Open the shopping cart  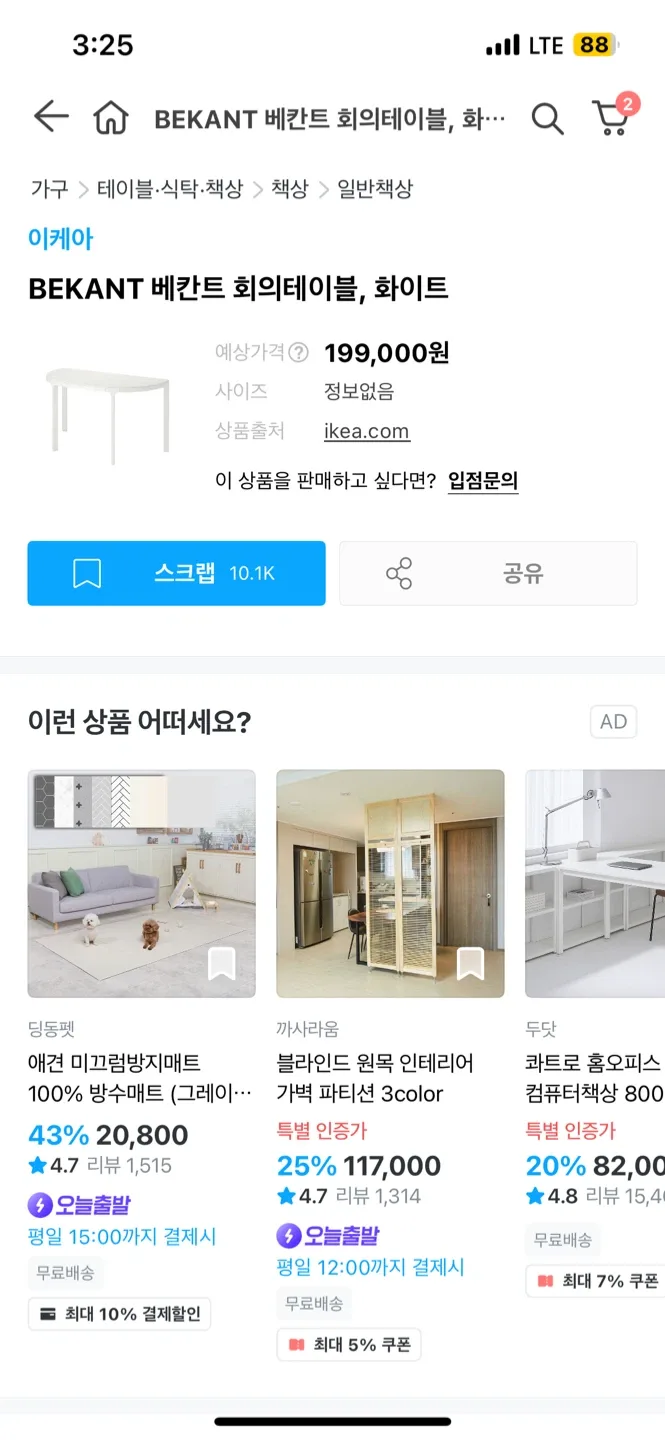(x=611, y=118)
